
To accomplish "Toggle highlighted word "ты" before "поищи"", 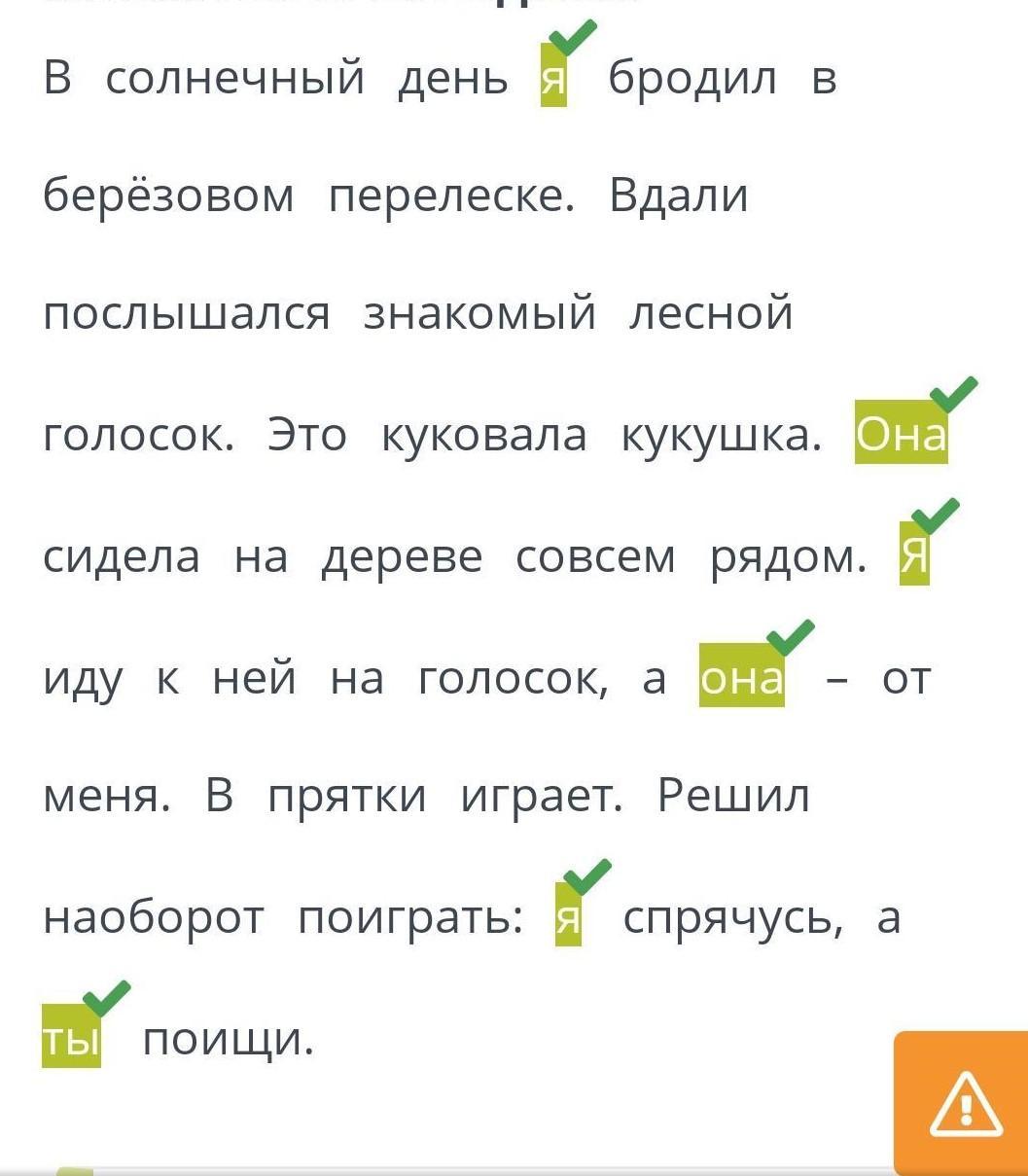I will [x=71, y=1036].
